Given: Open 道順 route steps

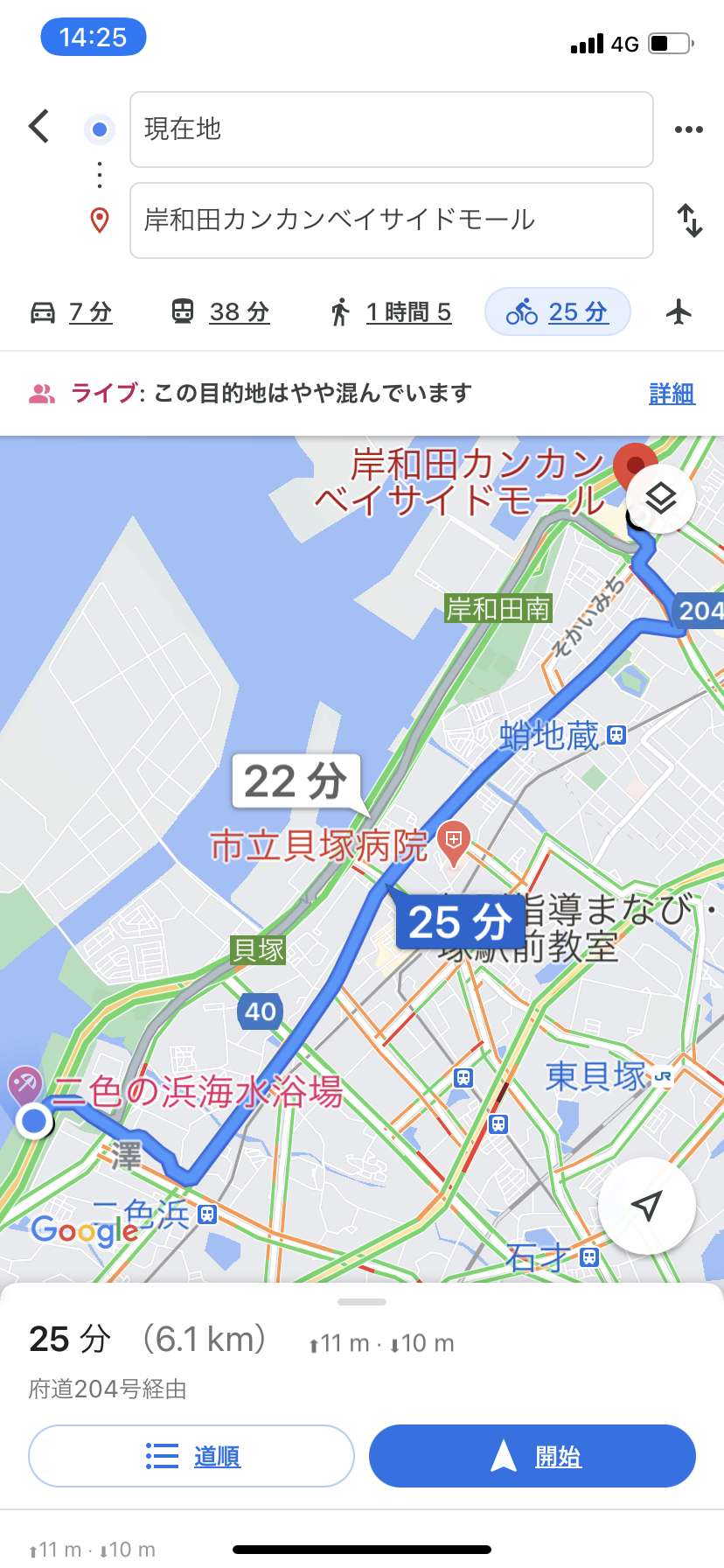Looking at the screenshot, I should pos(191,1456).
